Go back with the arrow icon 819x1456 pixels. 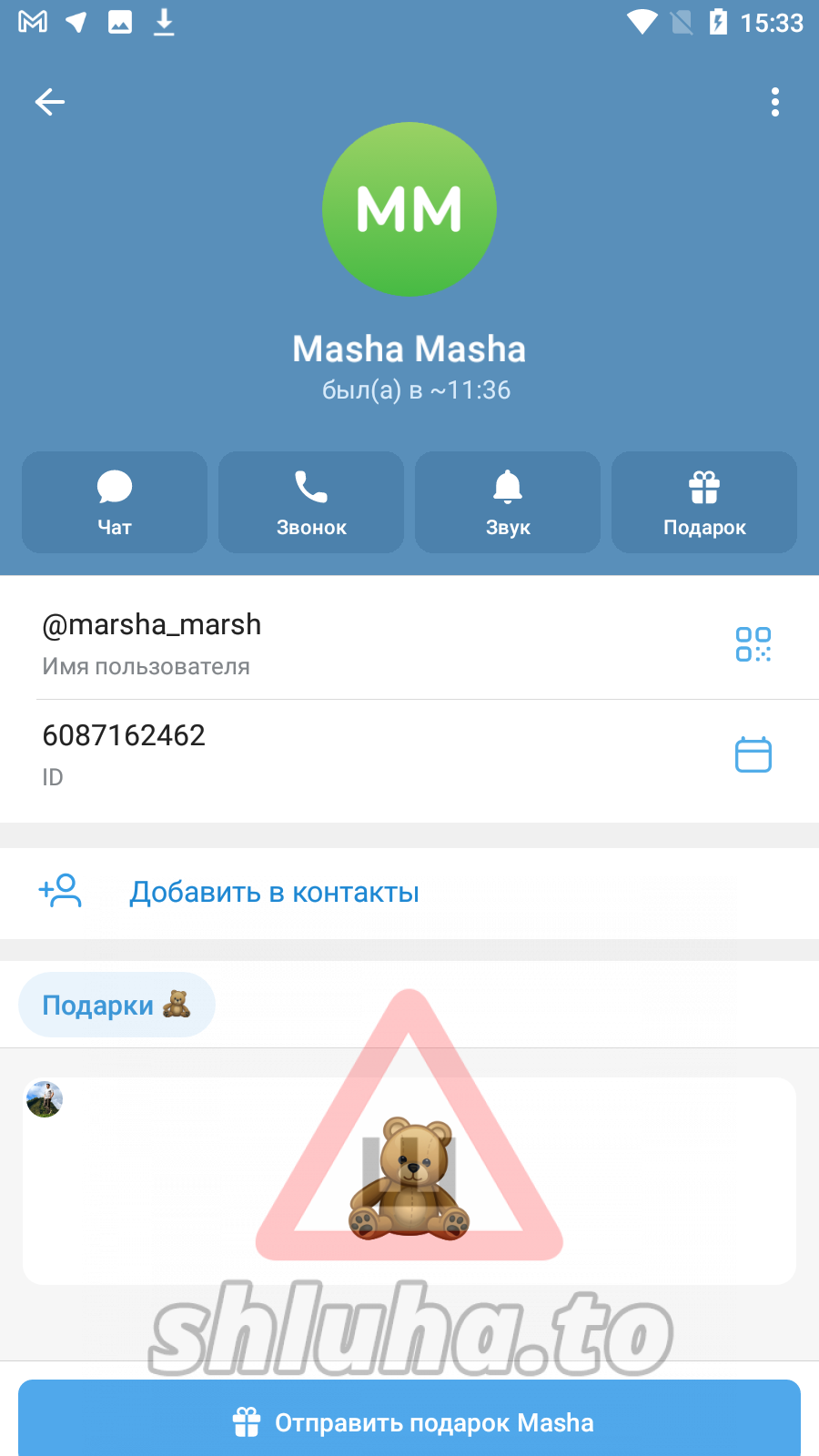point(50,102)
